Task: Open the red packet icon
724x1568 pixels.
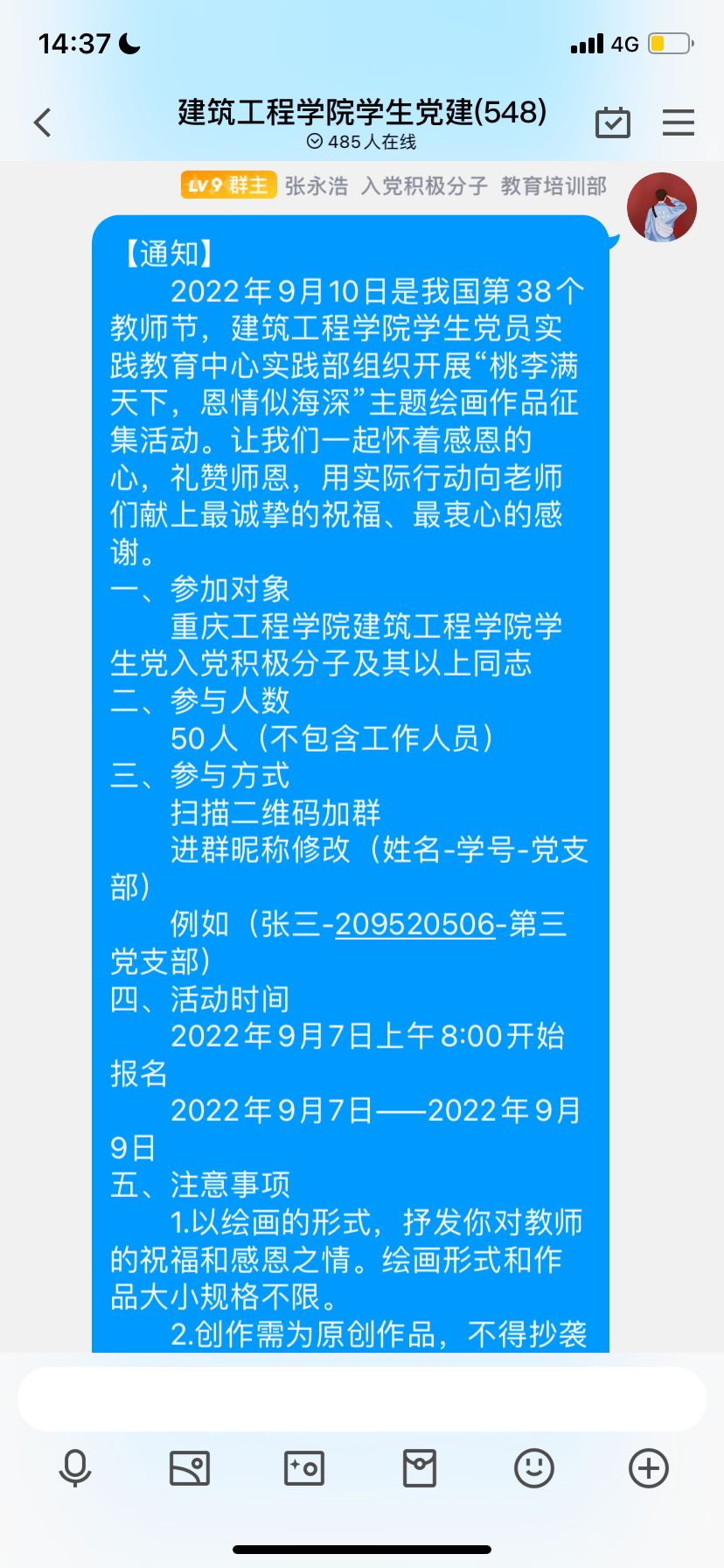Action: pos(419,1467)
